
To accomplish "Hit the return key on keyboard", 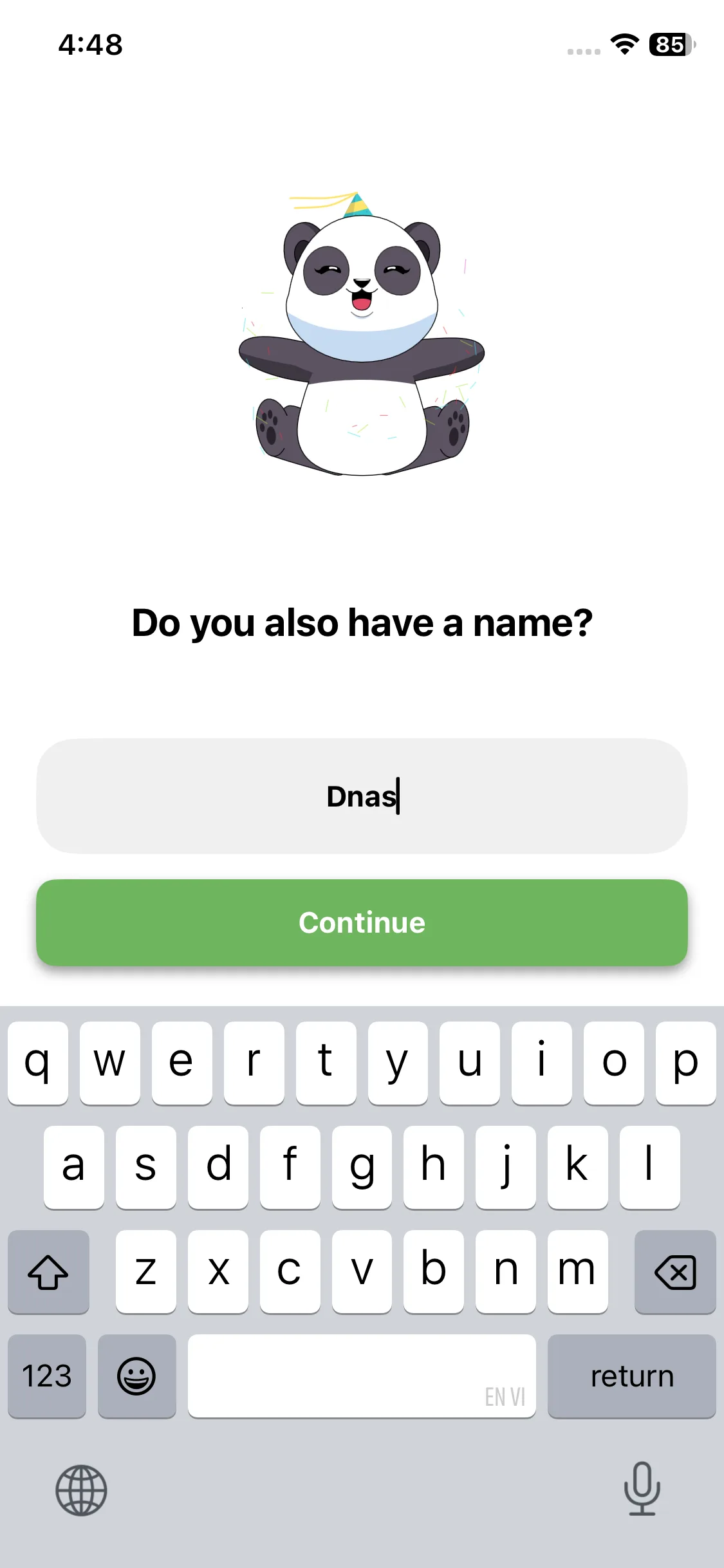I will (x=631, y=1376).
